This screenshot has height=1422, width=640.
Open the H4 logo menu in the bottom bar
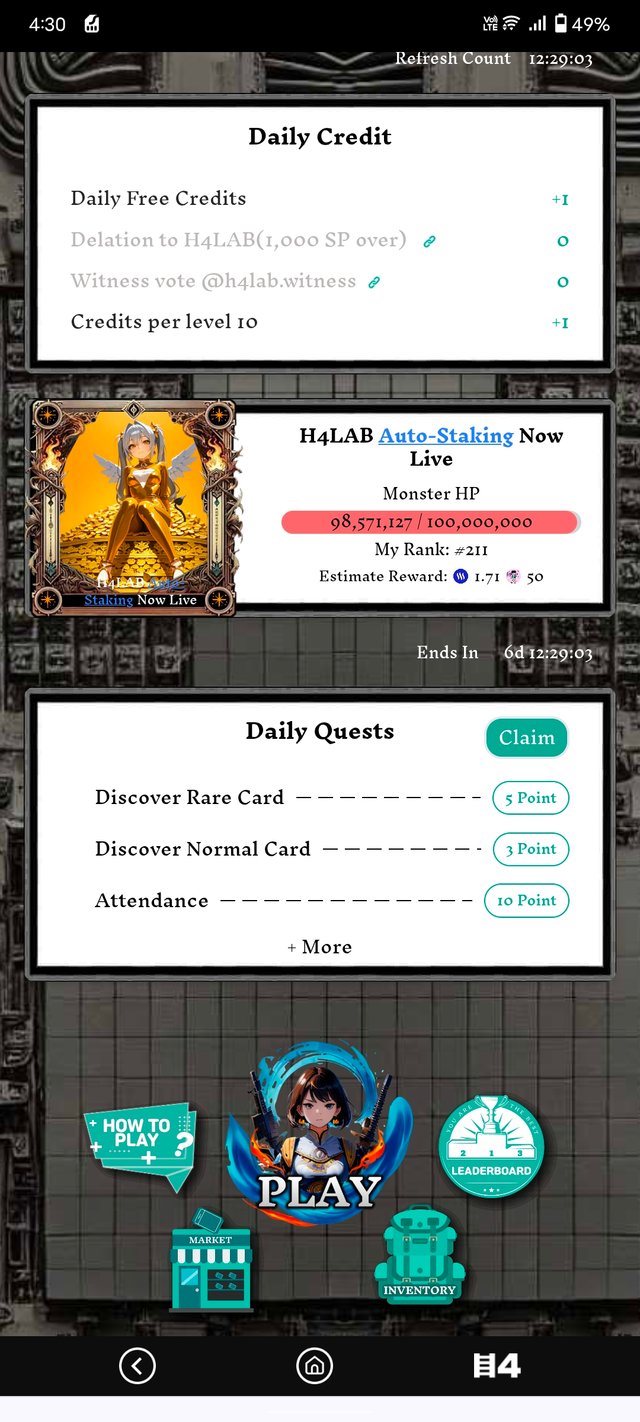(497, 1366)
